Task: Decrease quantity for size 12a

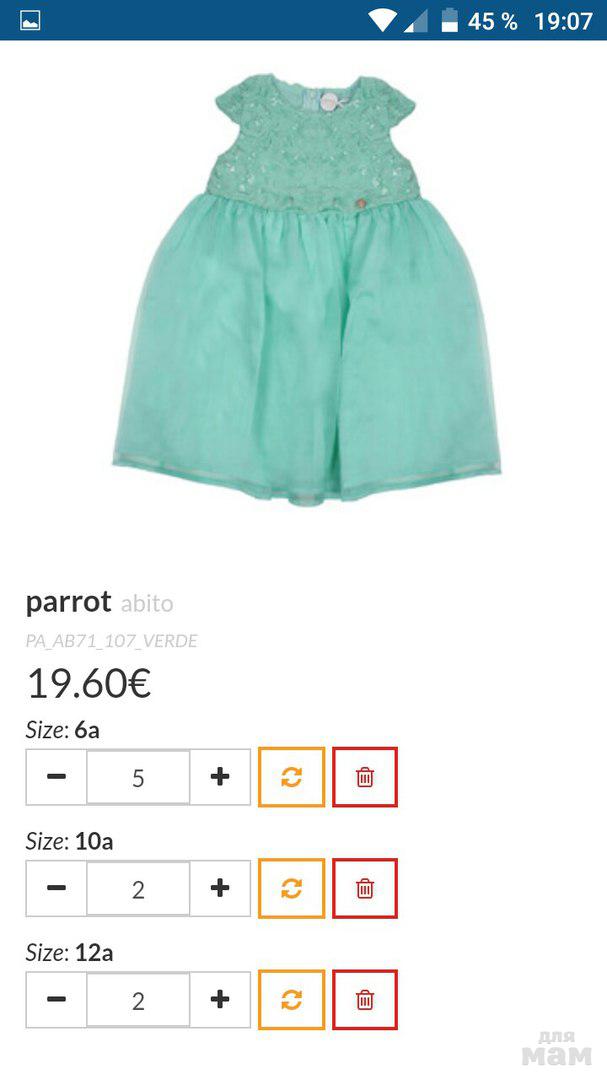Action: 56,999
